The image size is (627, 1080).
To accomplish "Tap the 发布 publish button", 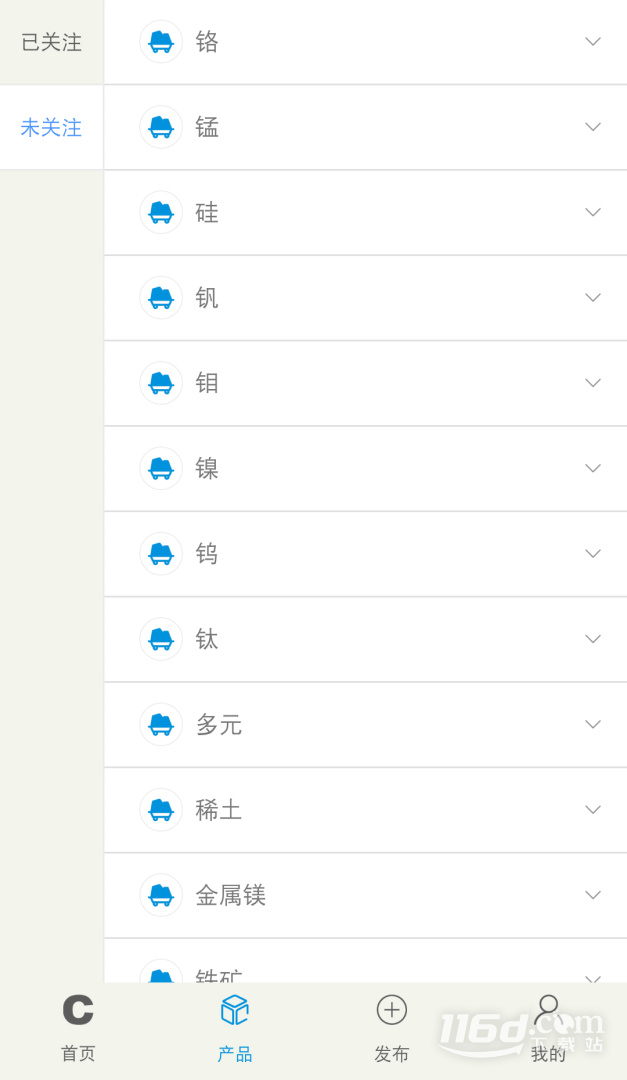I will coord(391,1029).
